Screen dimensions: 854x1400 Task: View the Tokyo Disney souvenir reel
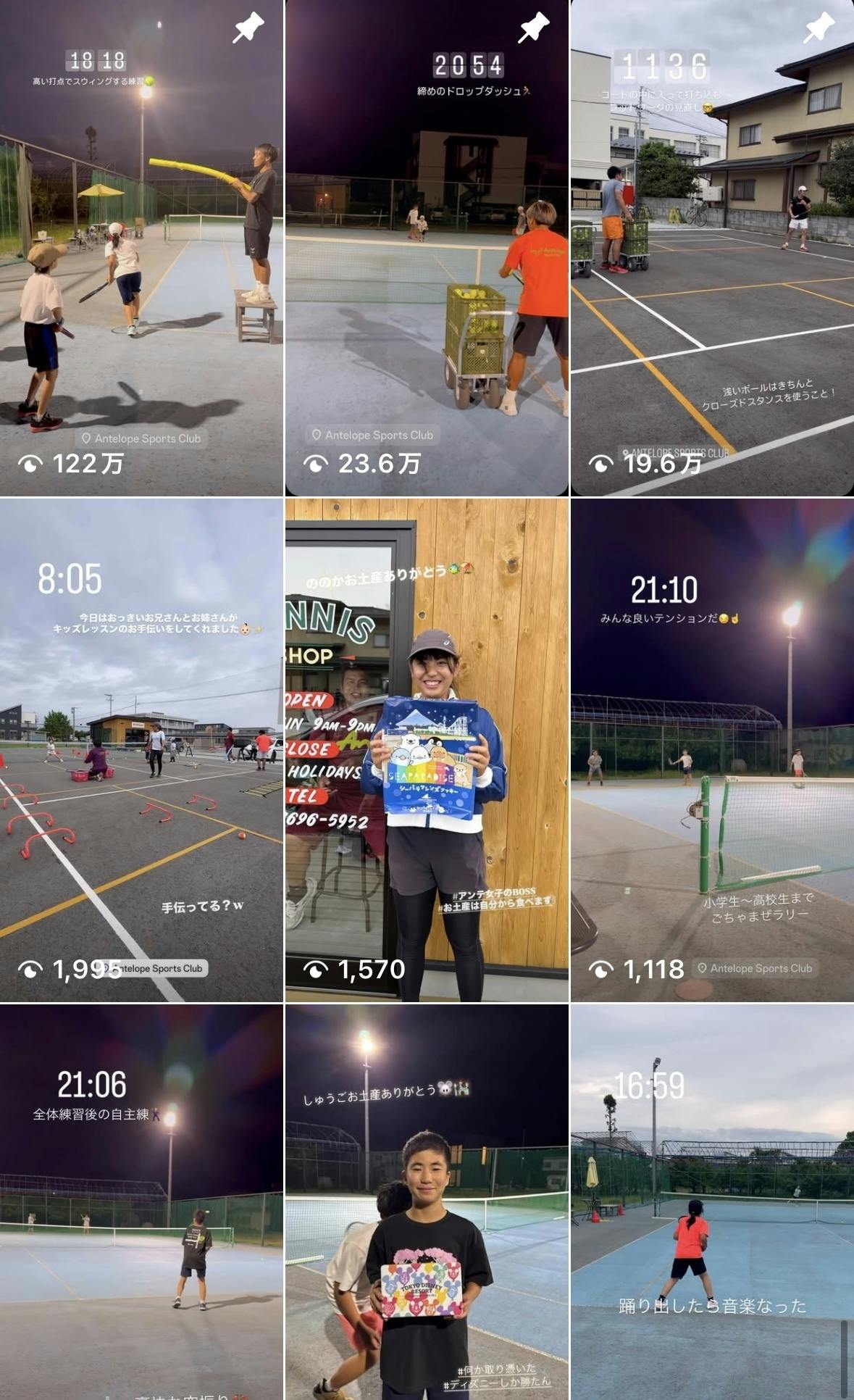(x=427, y=1203)
